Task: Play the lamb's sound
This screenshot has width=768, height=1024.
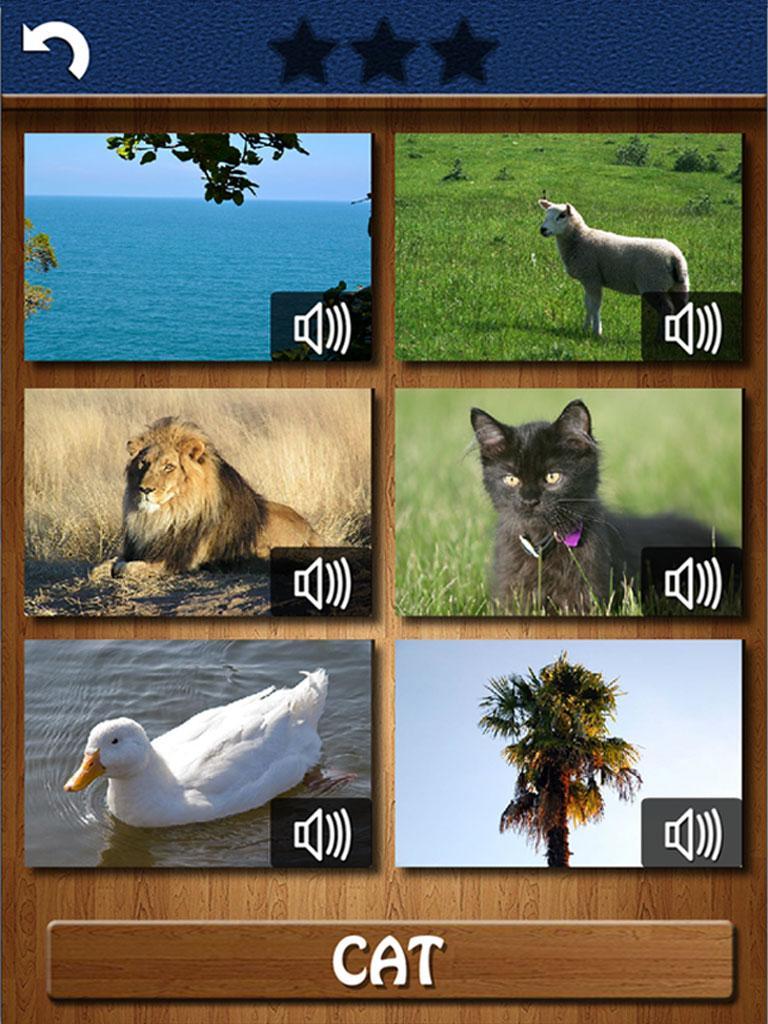Action: coord(692,327)
